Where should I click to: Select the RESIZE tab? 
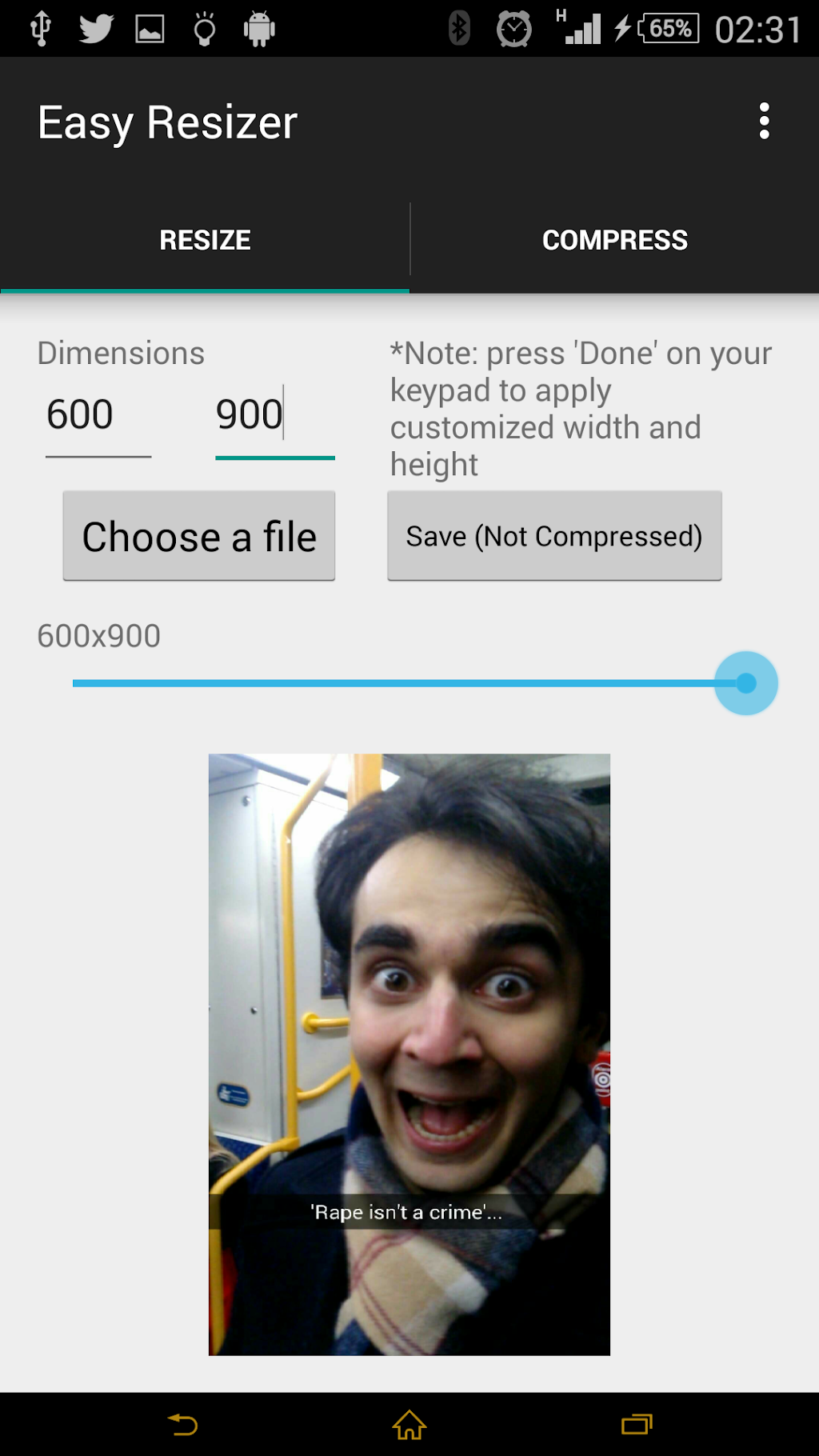[205, 240]
